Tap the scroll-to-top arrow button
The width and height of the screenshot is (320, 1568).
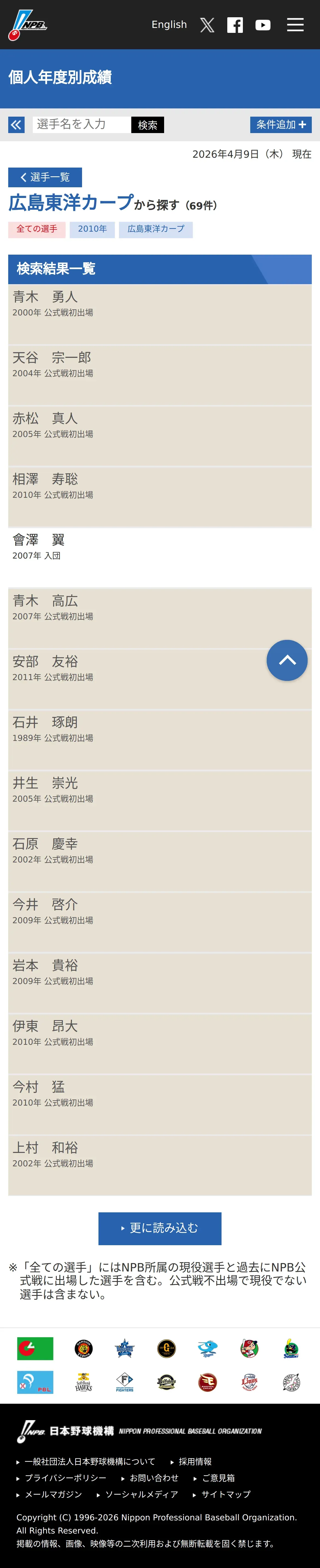287,660
